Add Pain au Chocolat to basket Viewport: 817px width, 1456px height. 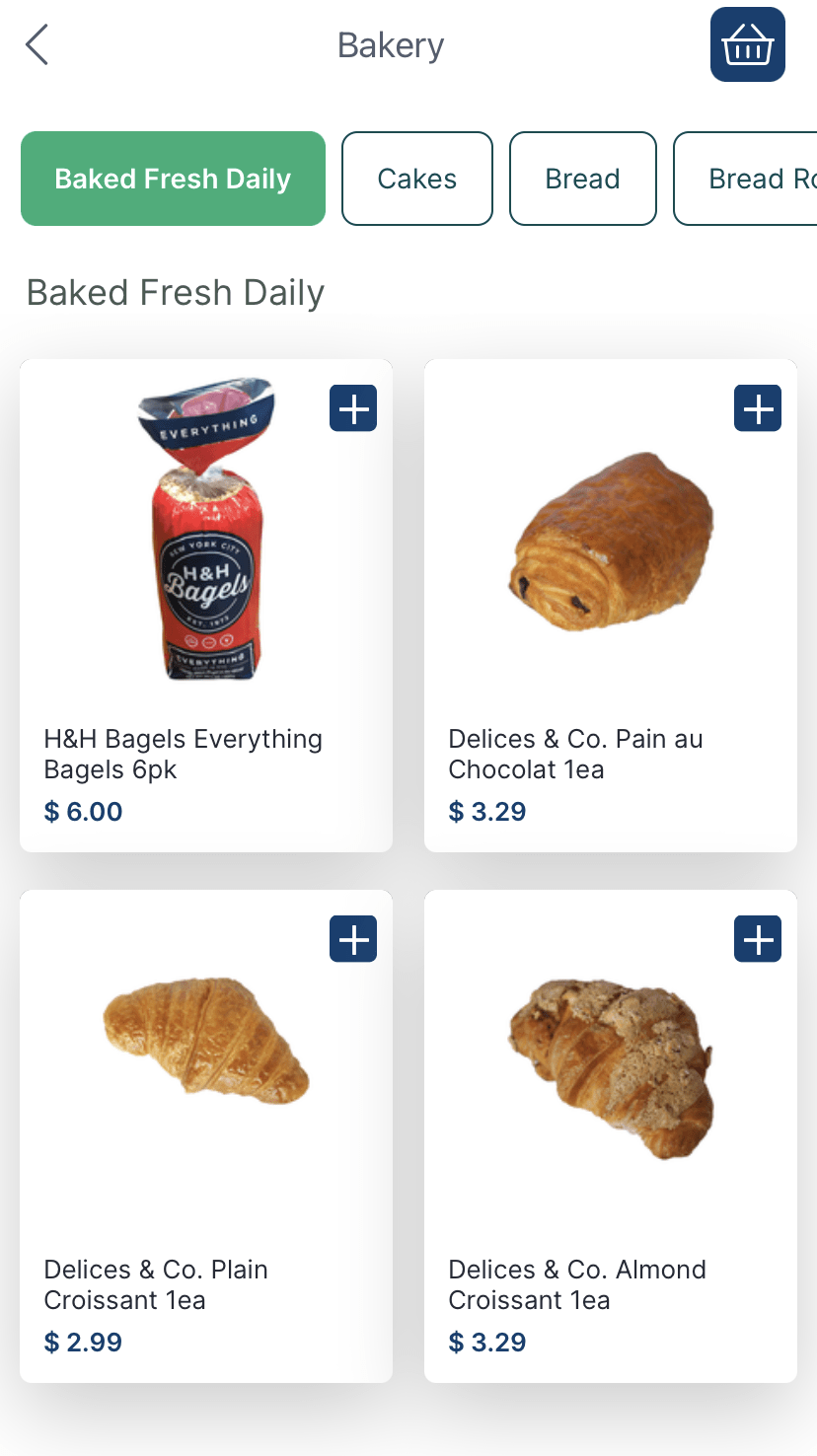[758, 408]
